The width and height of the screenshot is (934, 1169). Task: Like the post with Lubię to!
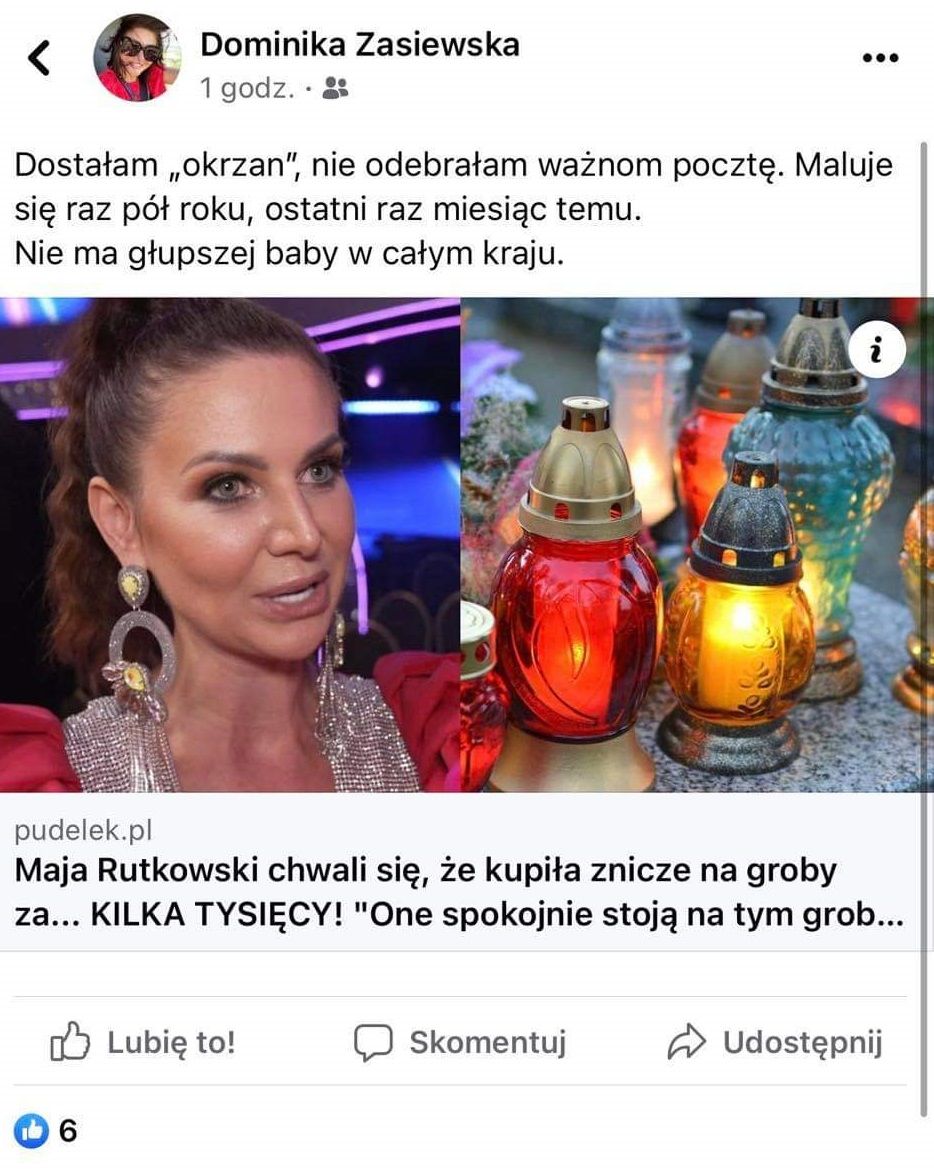click(143, 1043)
